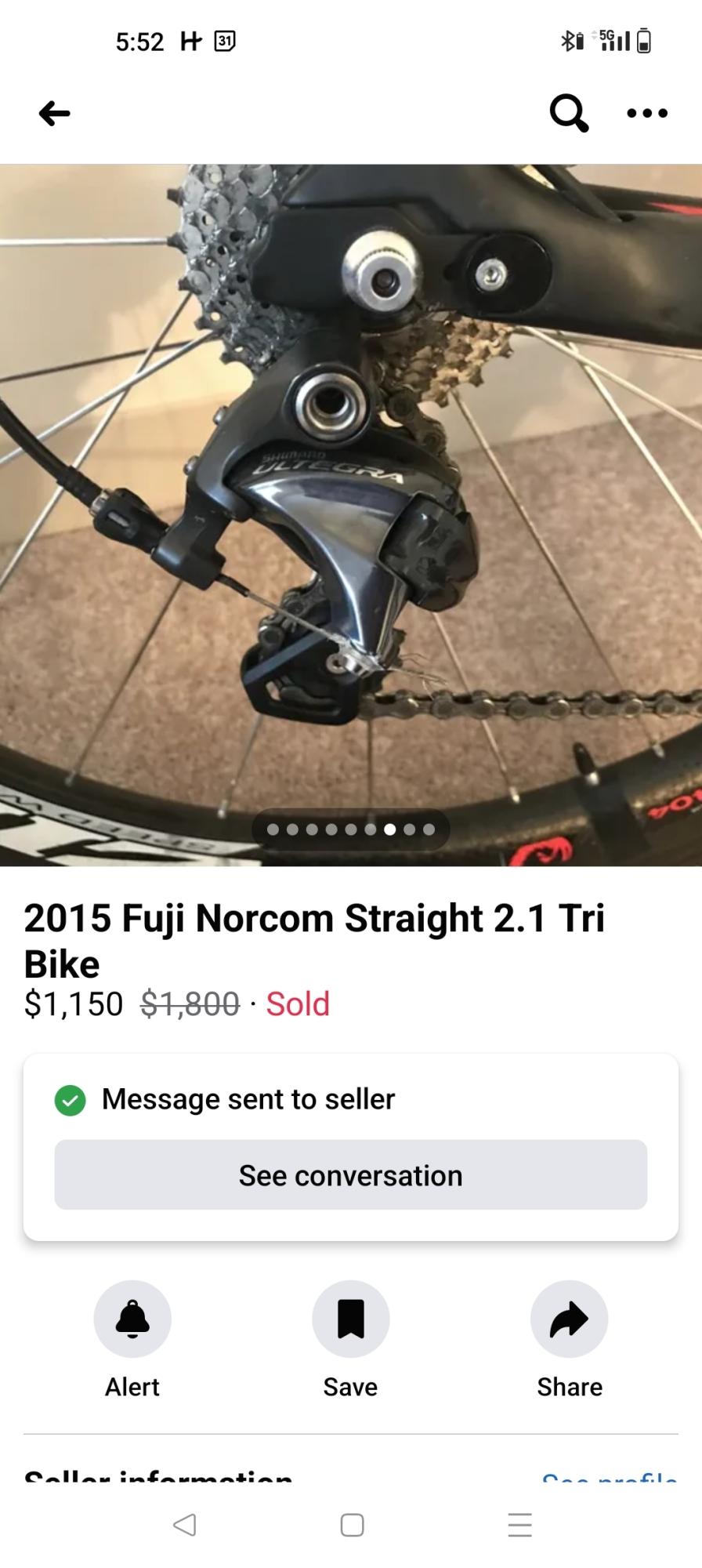Screen dimensions: 702x1568
Task: Save this Fuji Norcom listing
Action: [x=350, y=1319]
